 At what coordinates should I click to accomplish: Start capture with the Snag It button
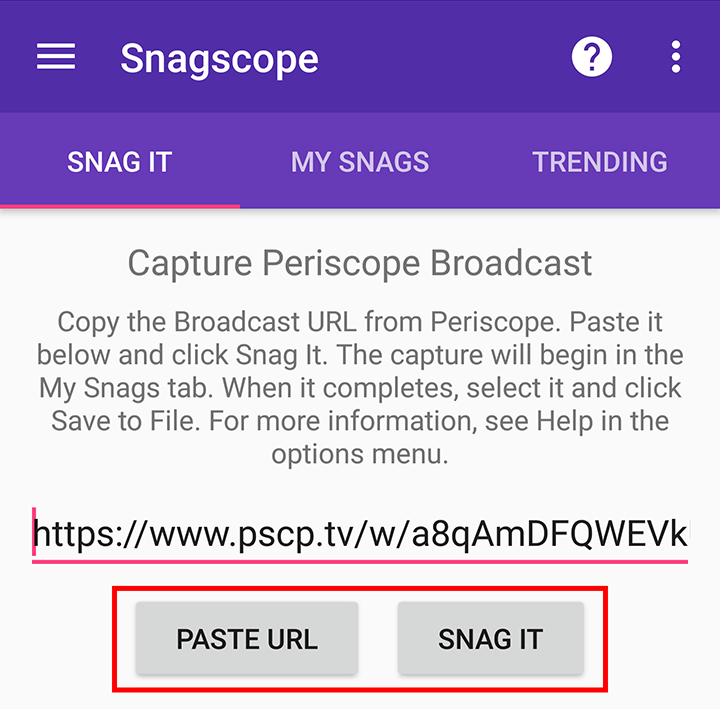click(490, 638)
